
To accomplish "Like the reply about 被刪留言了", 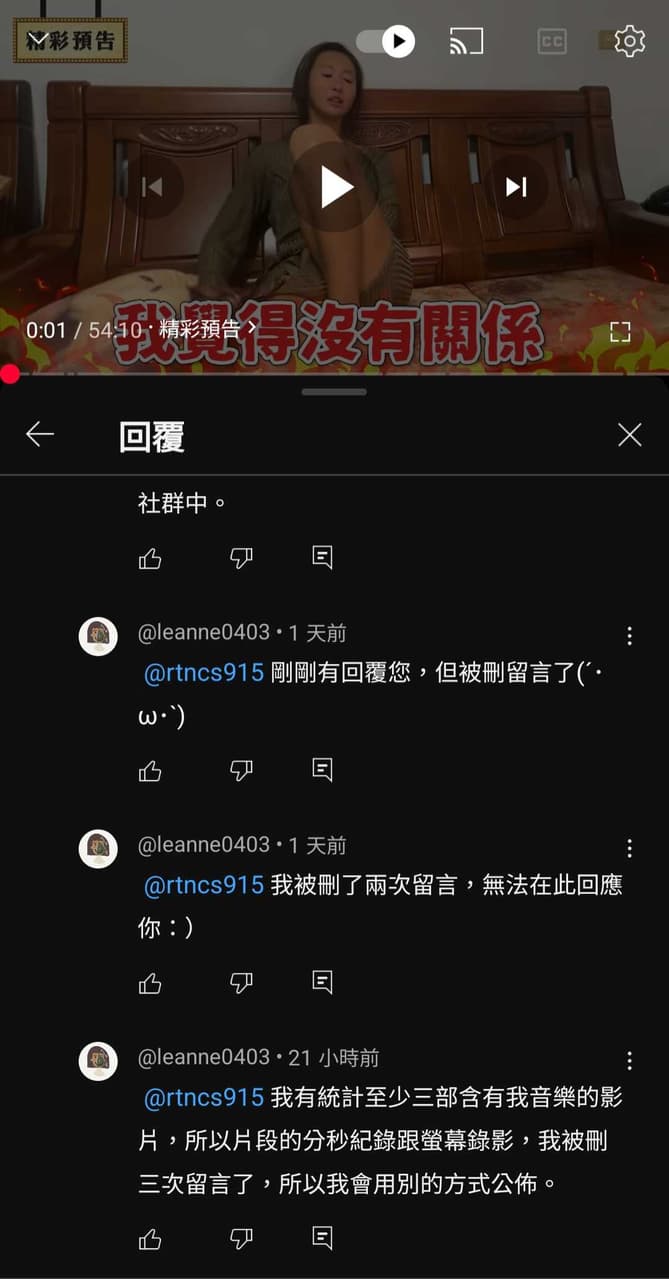I will pos(150,770).
